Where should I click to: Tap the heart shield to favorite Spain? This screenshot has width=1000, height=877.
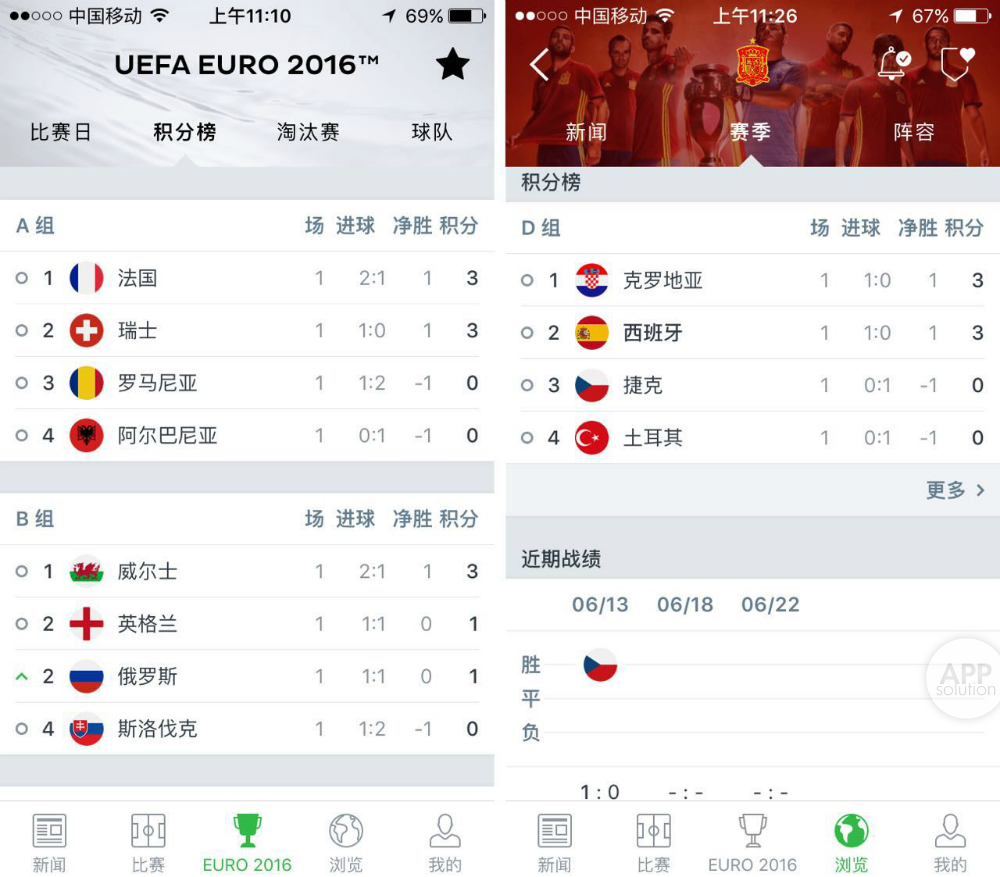click(x=956, y=63)
